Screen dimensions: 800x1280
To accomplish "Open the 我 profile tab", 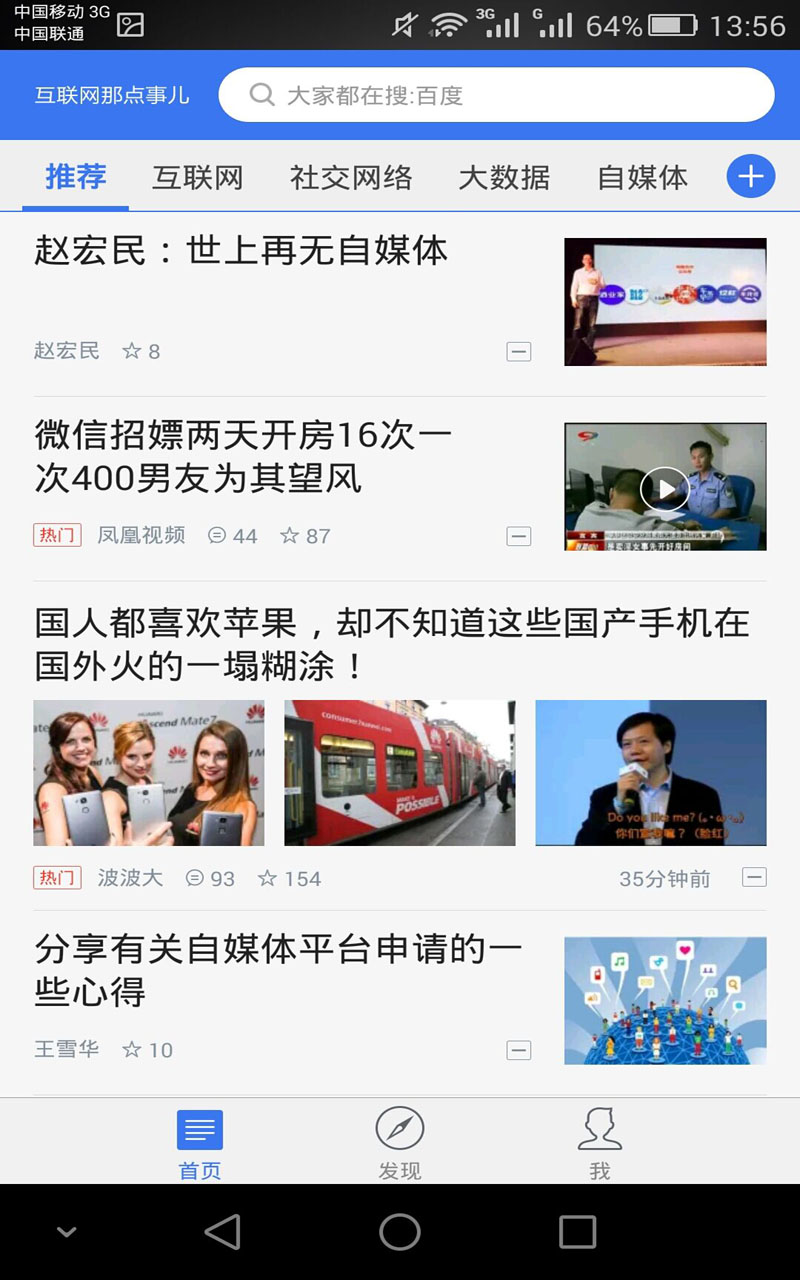I will (x=600, y=1143).
